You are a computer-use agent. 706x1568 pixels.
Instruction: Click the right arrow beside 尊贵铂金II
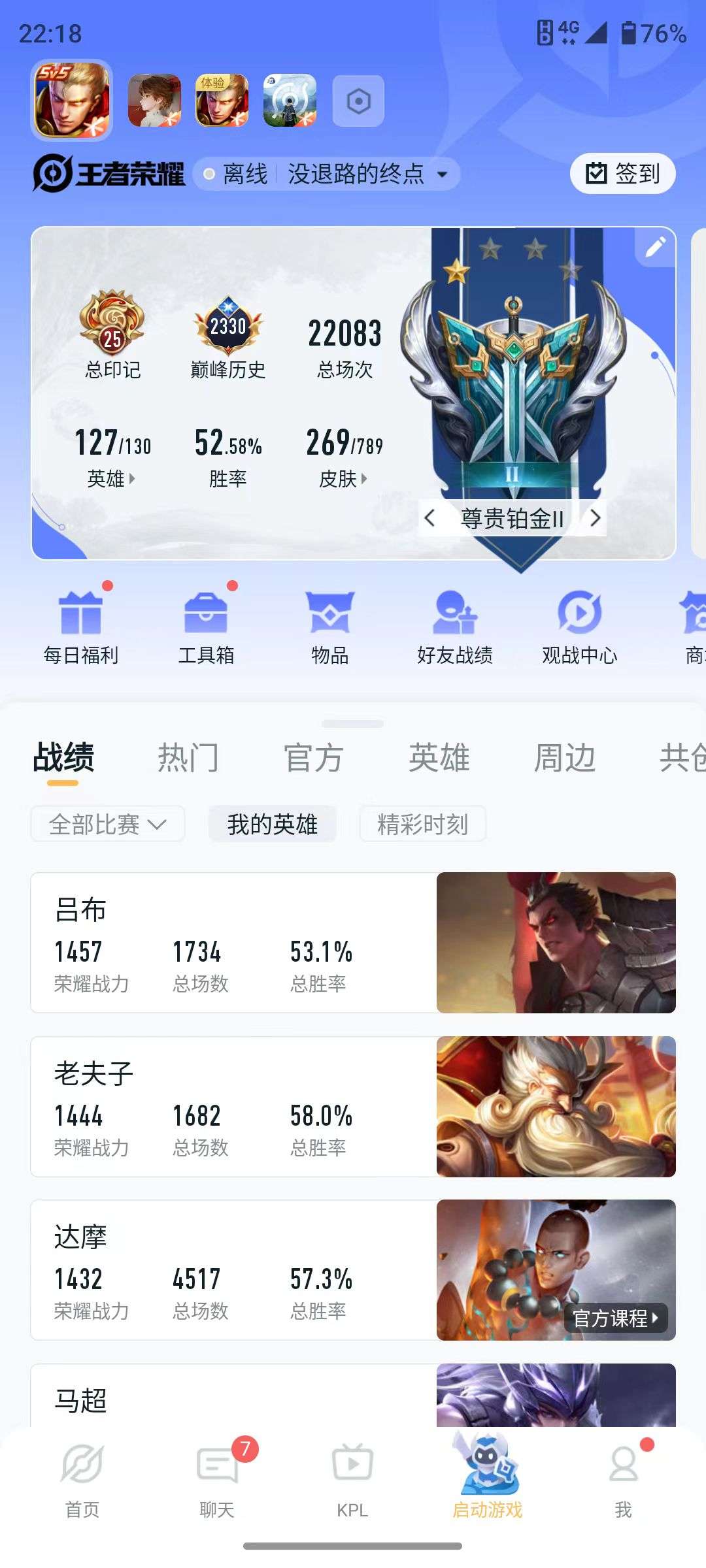click(596, 518)
